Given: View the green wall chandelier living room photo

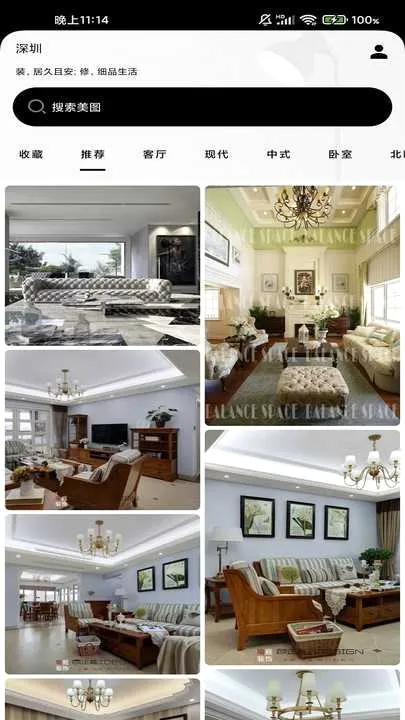Looking at the screenshot, I should (x=302, y=305).
